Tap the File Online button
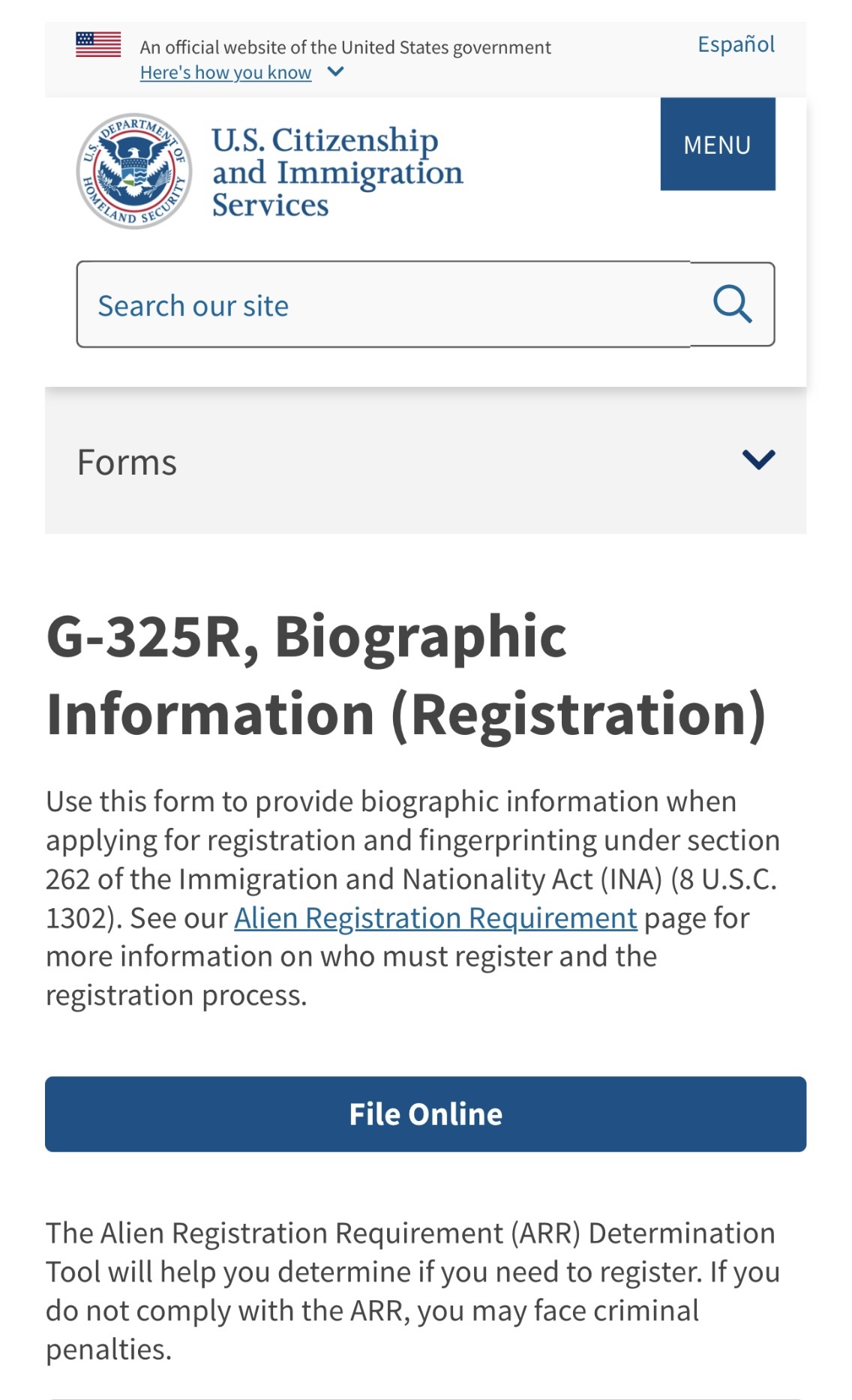 point(425,1114)
